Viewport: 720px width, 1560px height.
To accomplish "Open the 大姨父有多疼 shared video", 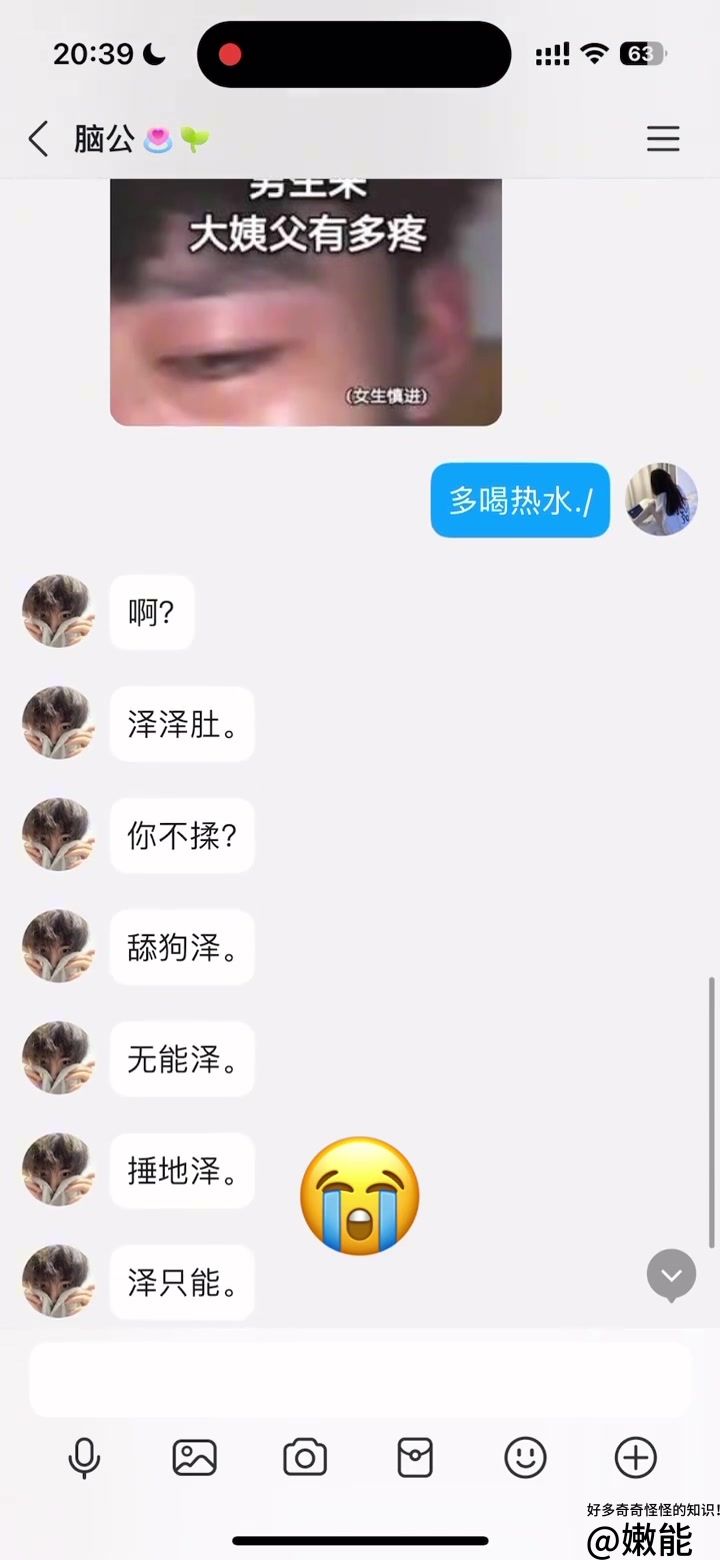I will pos(305,302).
